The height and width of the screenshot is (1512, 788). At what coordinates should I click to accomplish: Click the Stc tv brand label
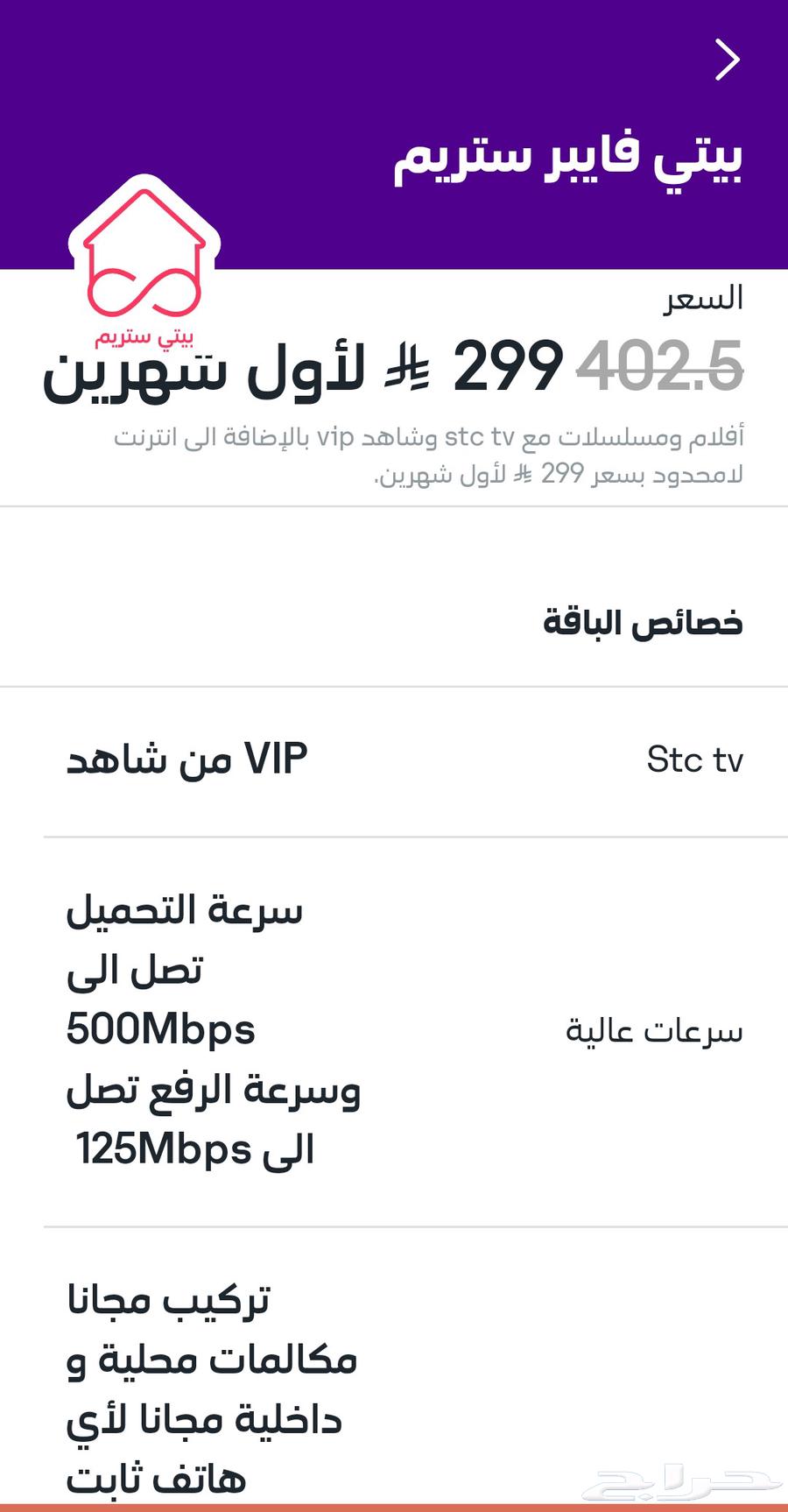point(694,760)
